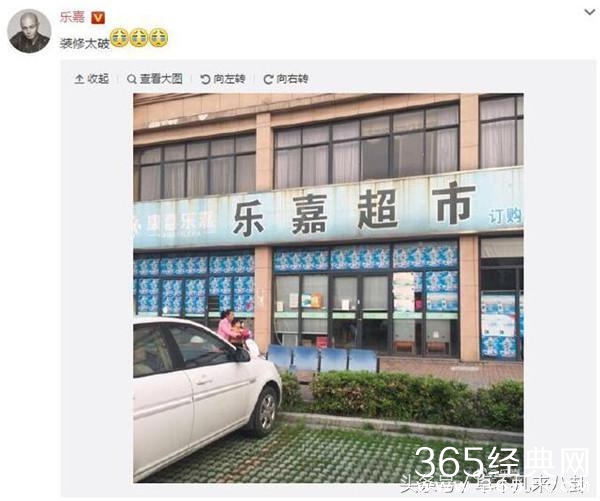Expand the post options chevron
This screenshot has height=501, width=600.
(x=588, y=12)
